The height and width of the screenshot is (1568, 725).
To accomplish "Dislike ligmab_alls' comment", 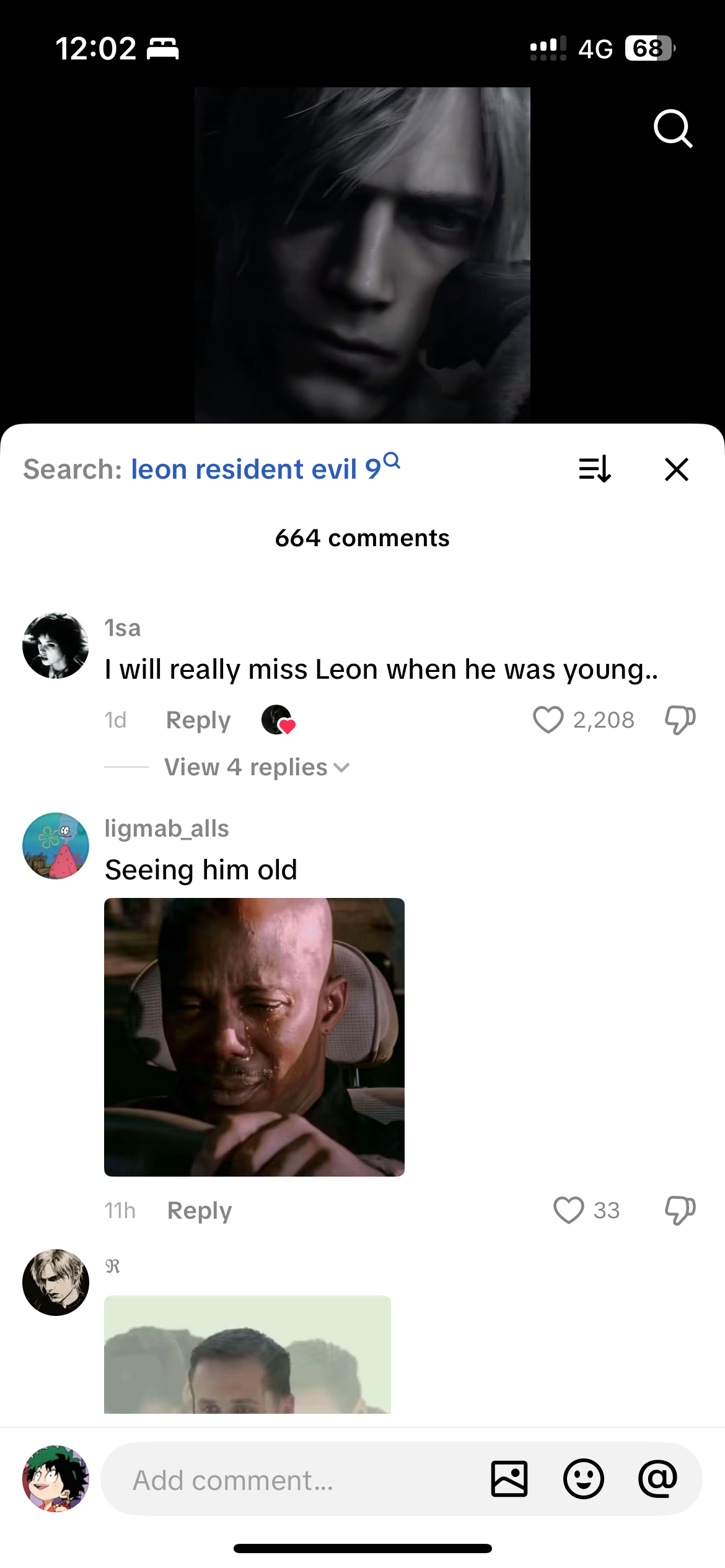I will [680, 1210].
